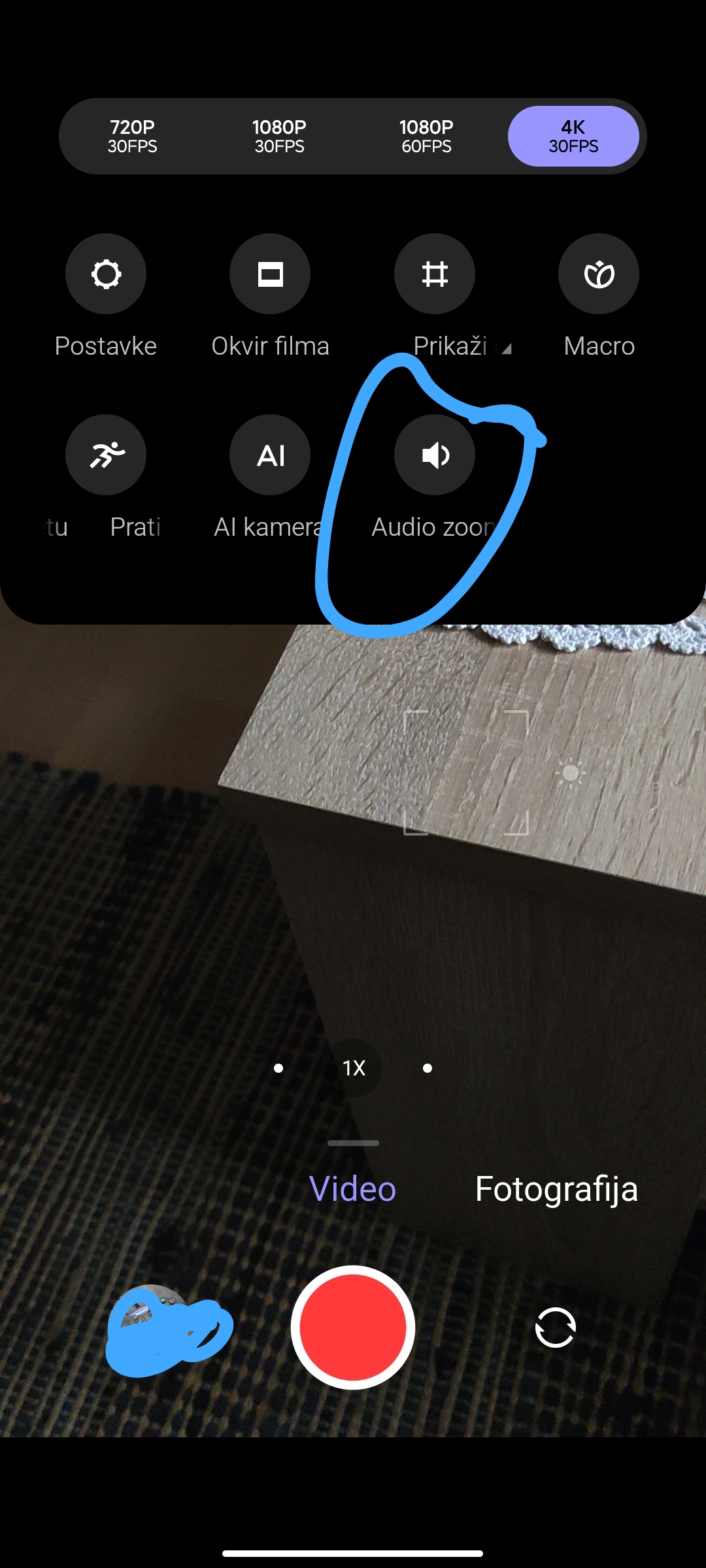This screenshot has height=1568, width=706.
Task: Open the last captured gallery thumbnail
Action: point(152,1328)
